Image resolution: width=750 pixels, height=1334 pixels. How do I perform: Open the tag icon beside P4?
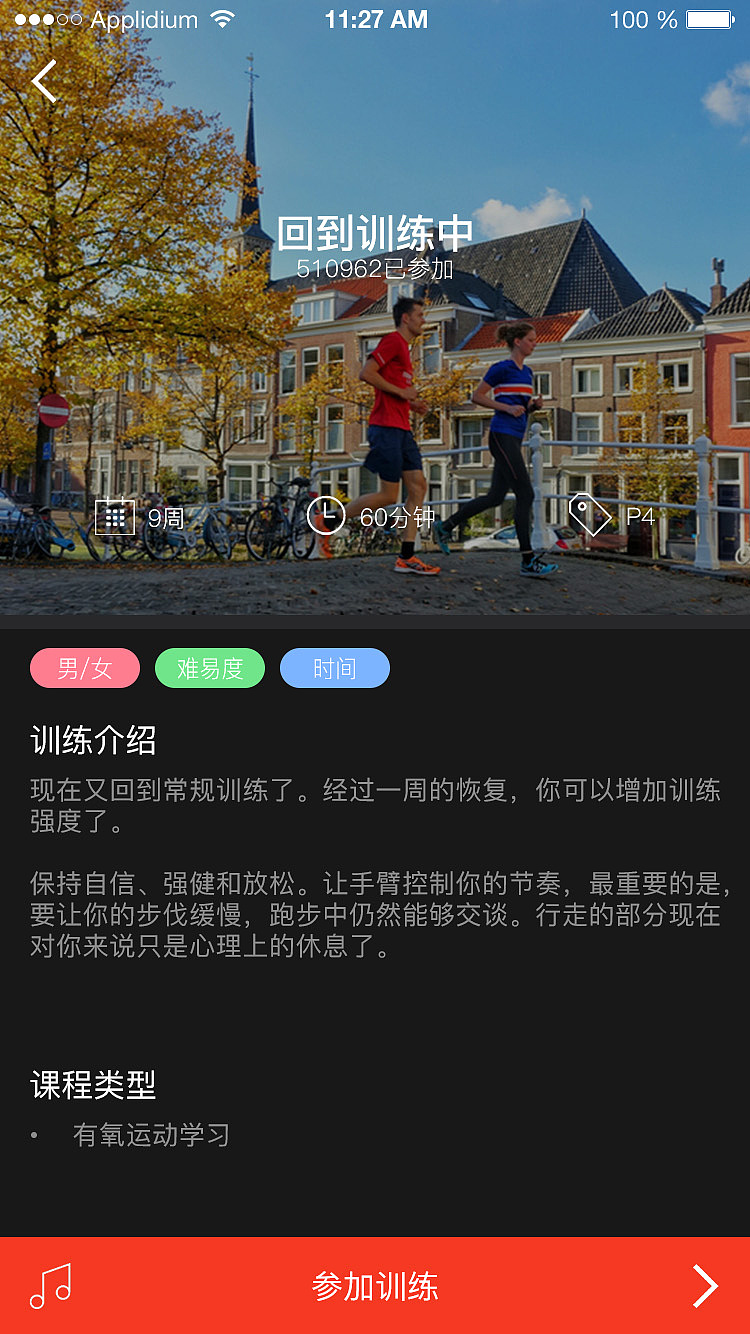(x=589, y=516)
